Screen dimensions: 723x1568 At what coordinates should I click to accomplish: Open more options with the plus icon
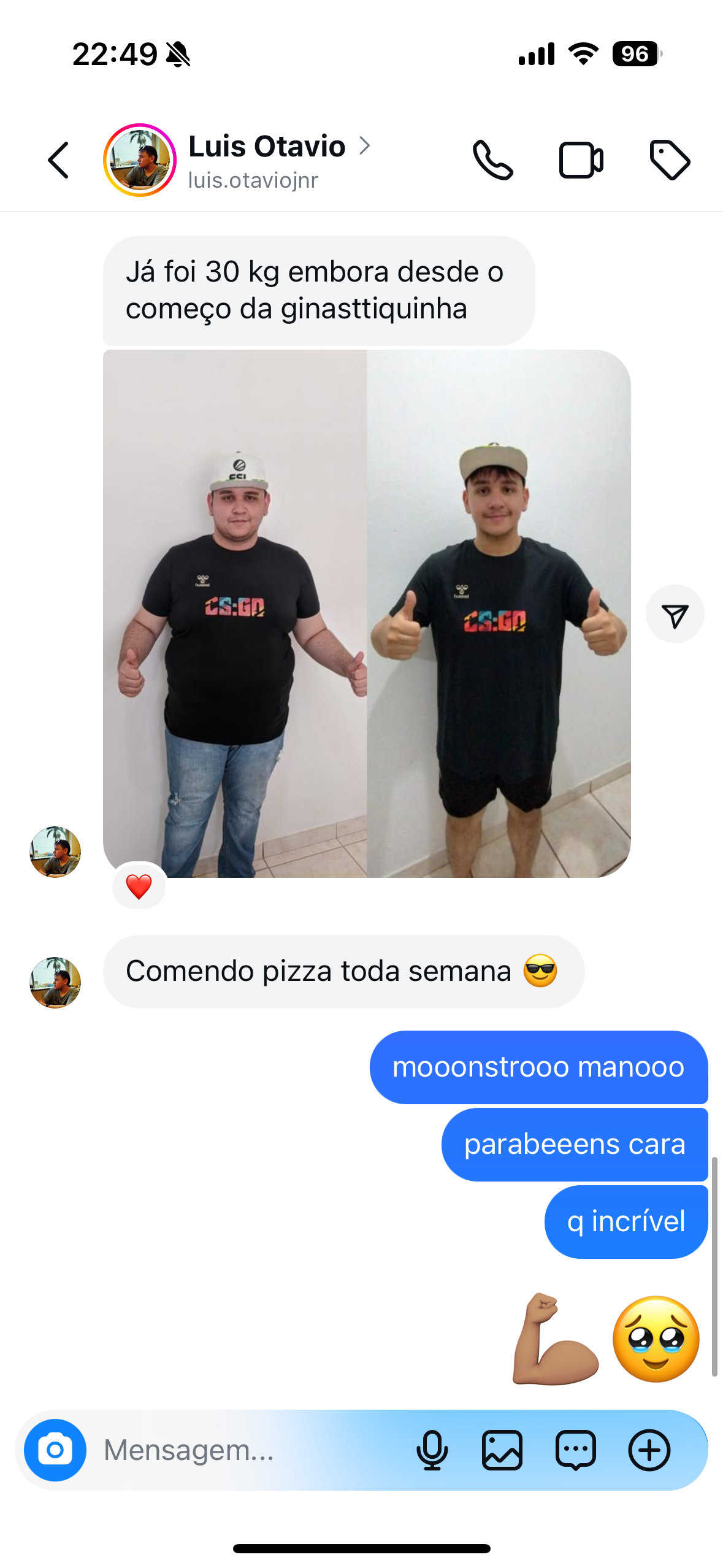pyautogui.click(x=649, y=1450)
